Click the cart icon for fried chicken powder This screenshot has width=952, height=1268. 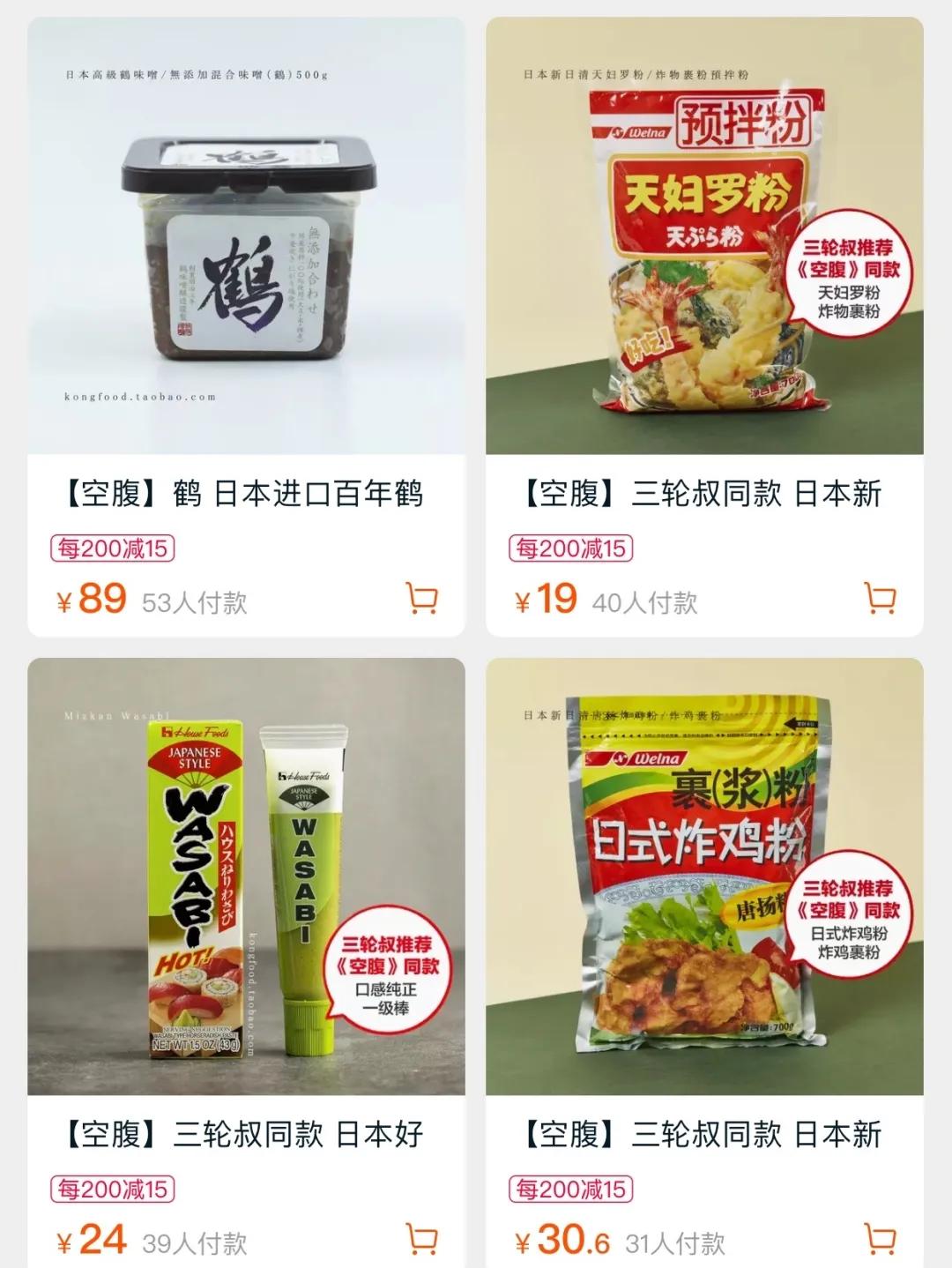click(x=876, y=1238)
